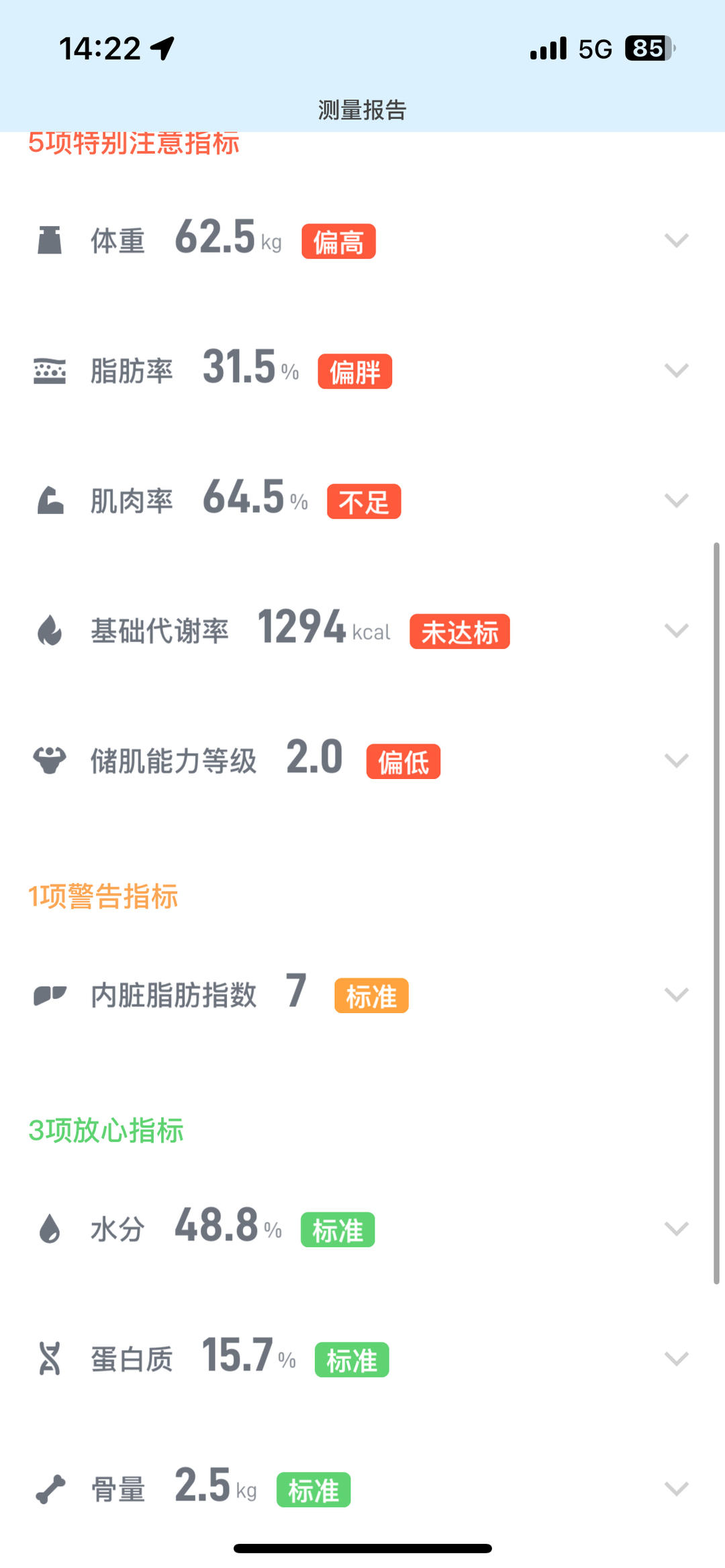
Task: Expand 基础代谢率 1294 kcal details
Action: pyautogui.click(x=676, y=631)
